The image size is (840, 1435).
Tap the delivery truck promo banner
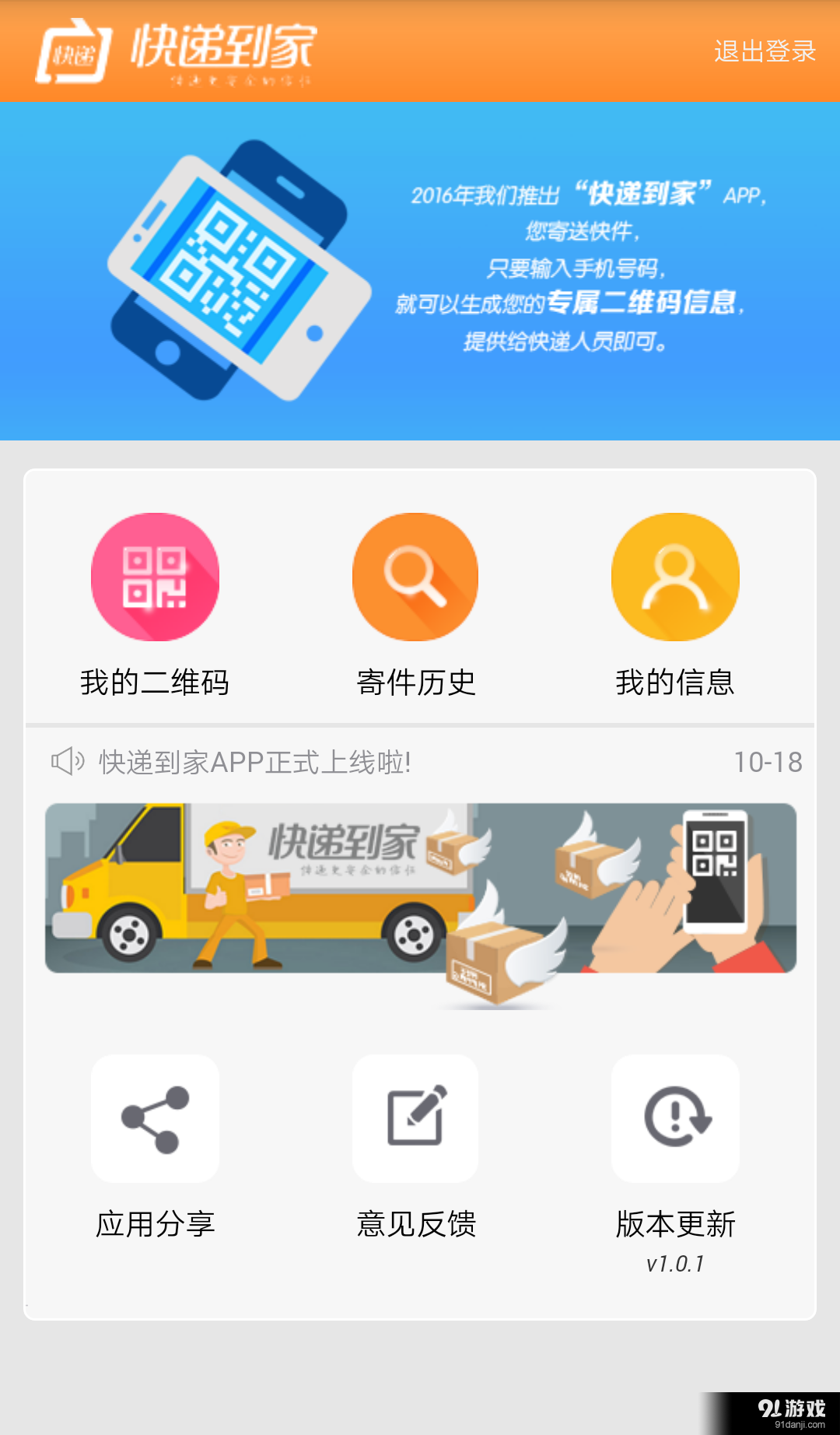coord(421,889)
